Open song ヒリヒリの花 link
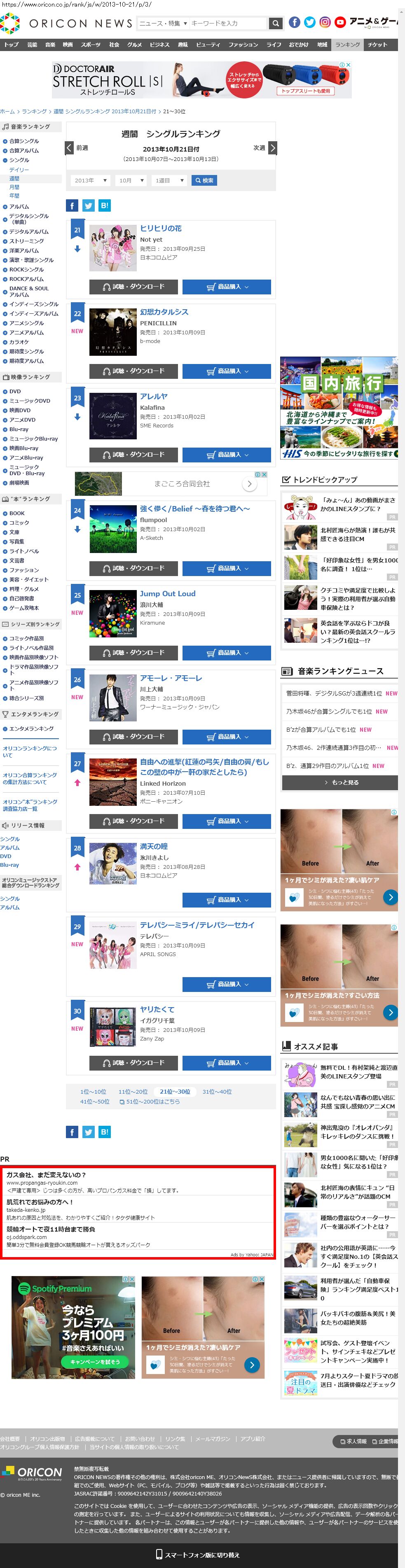 161,228
